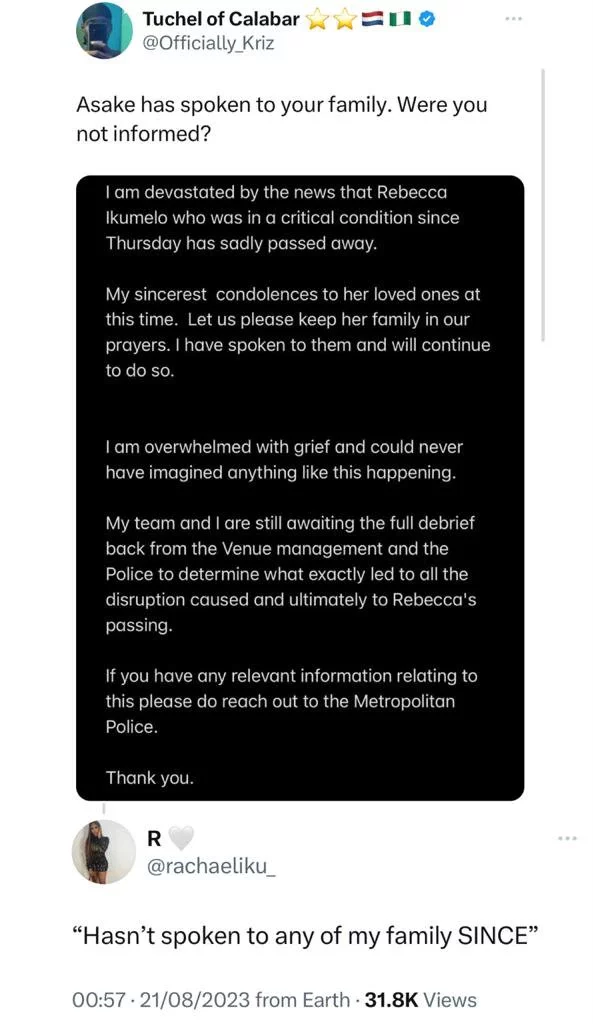
Task: Open the attached statement image
Action: [300, 488]
